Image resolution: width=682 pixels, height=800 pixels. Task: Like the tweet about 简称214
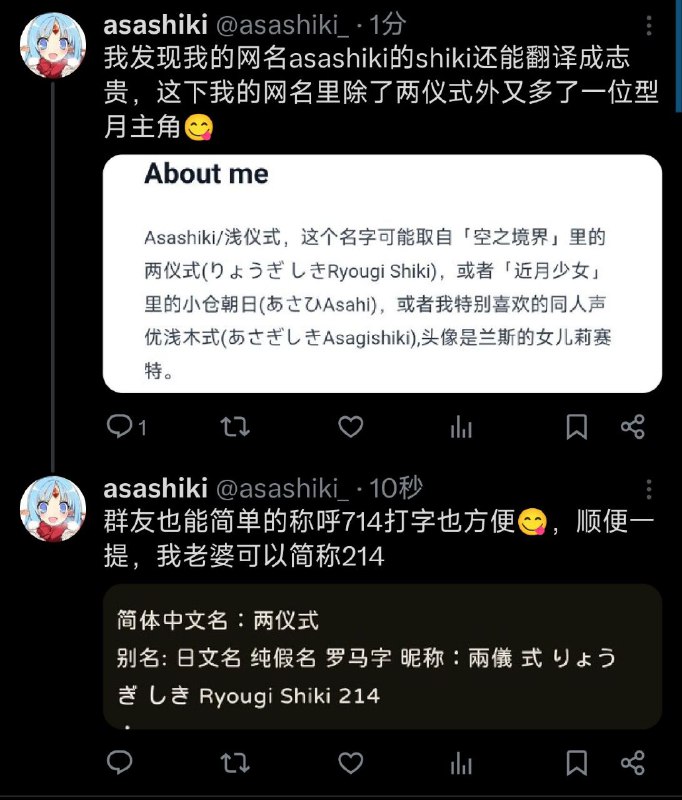[350, 762]
